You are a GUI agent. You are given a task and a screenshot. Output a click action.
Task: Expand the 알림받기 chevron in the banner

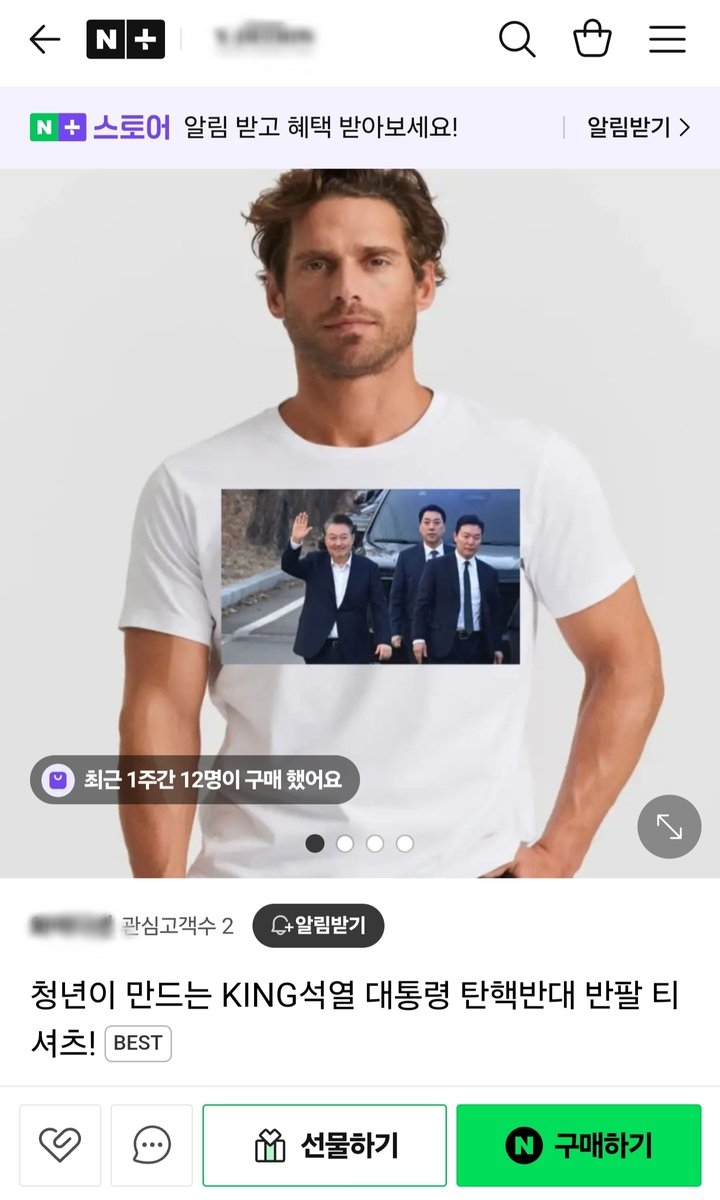[684, 128]
